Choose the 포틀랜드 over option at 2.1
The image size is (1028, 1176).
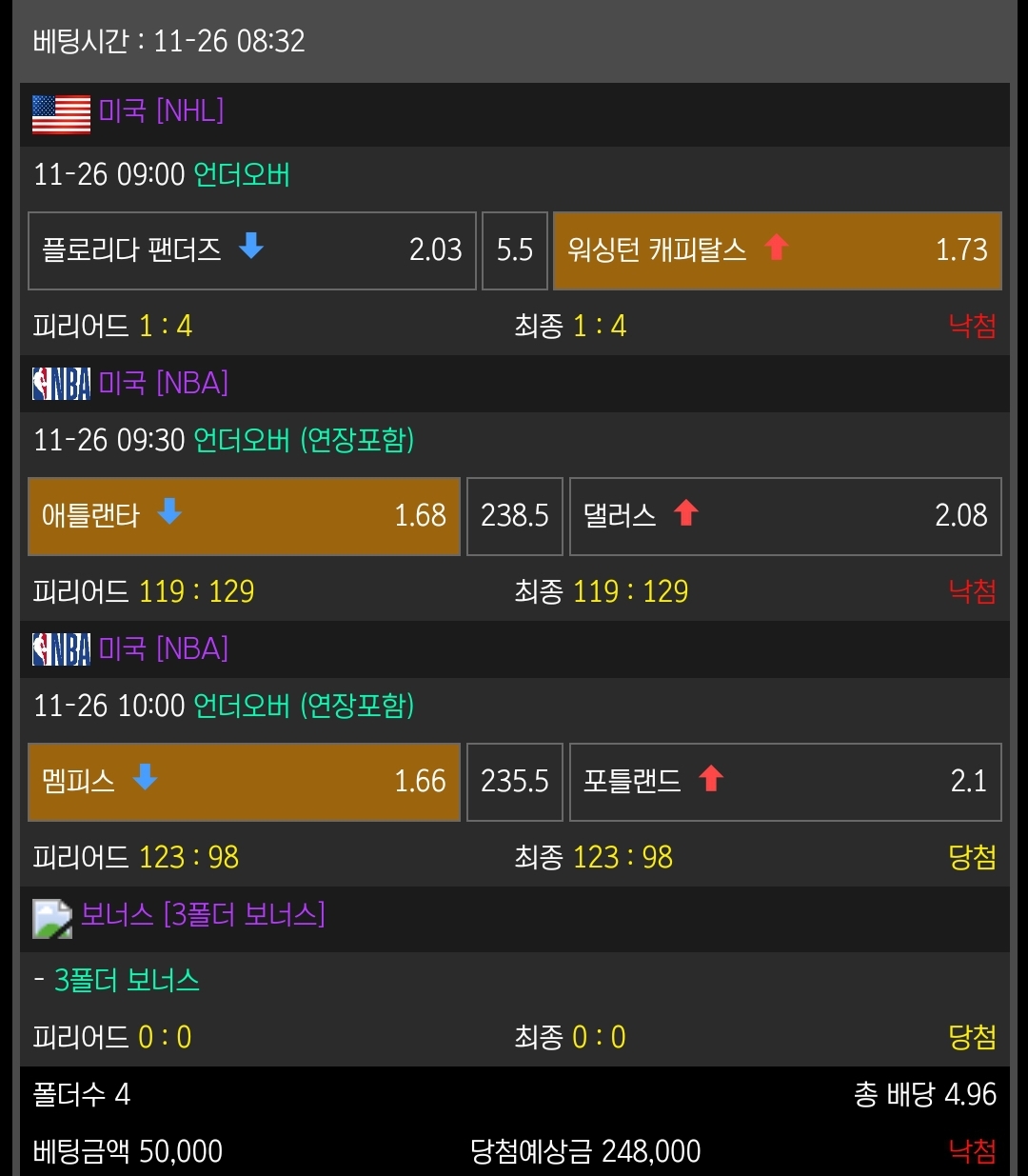[784, 782]
